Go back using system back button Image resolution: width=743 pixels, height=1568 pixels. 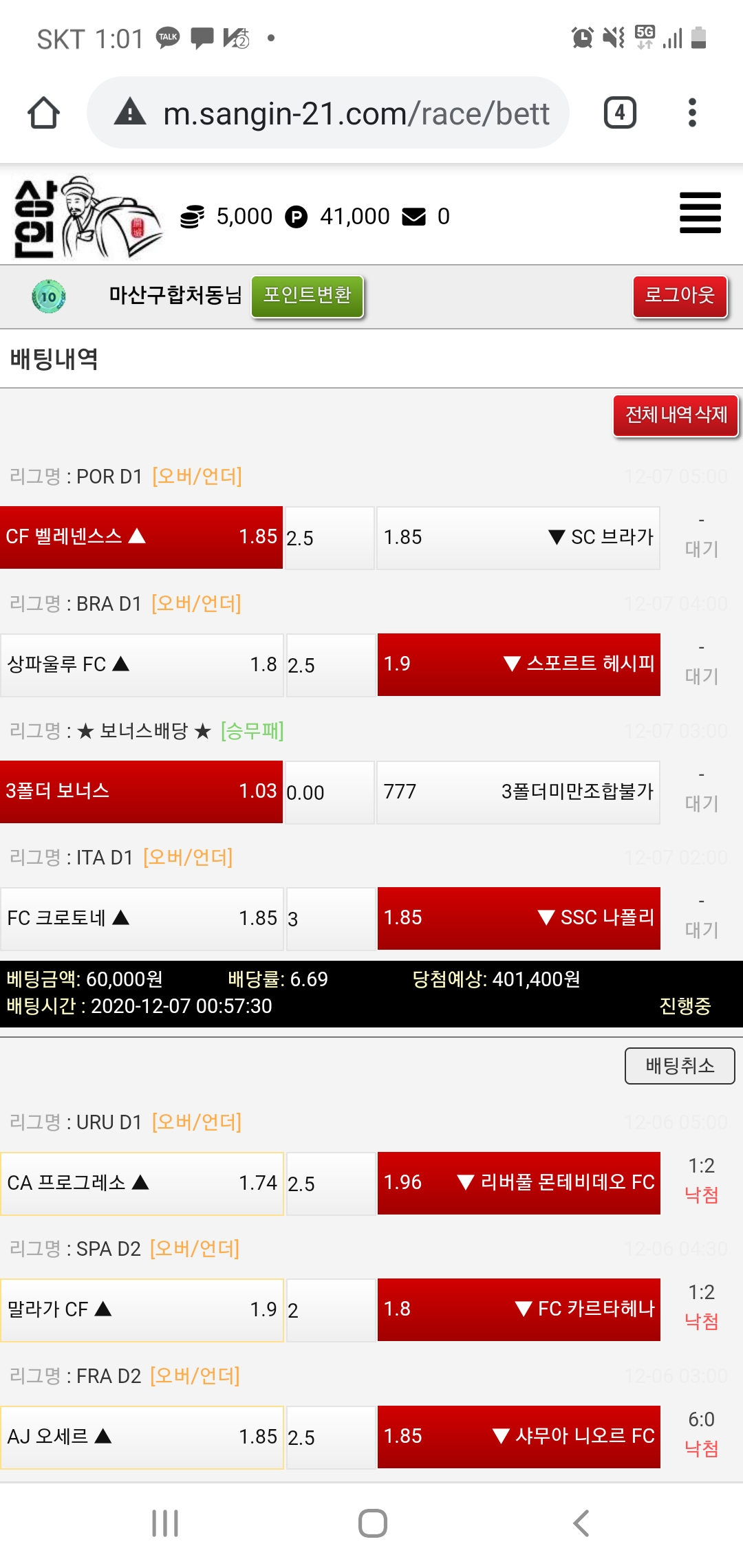click(x=581, y=1523)
